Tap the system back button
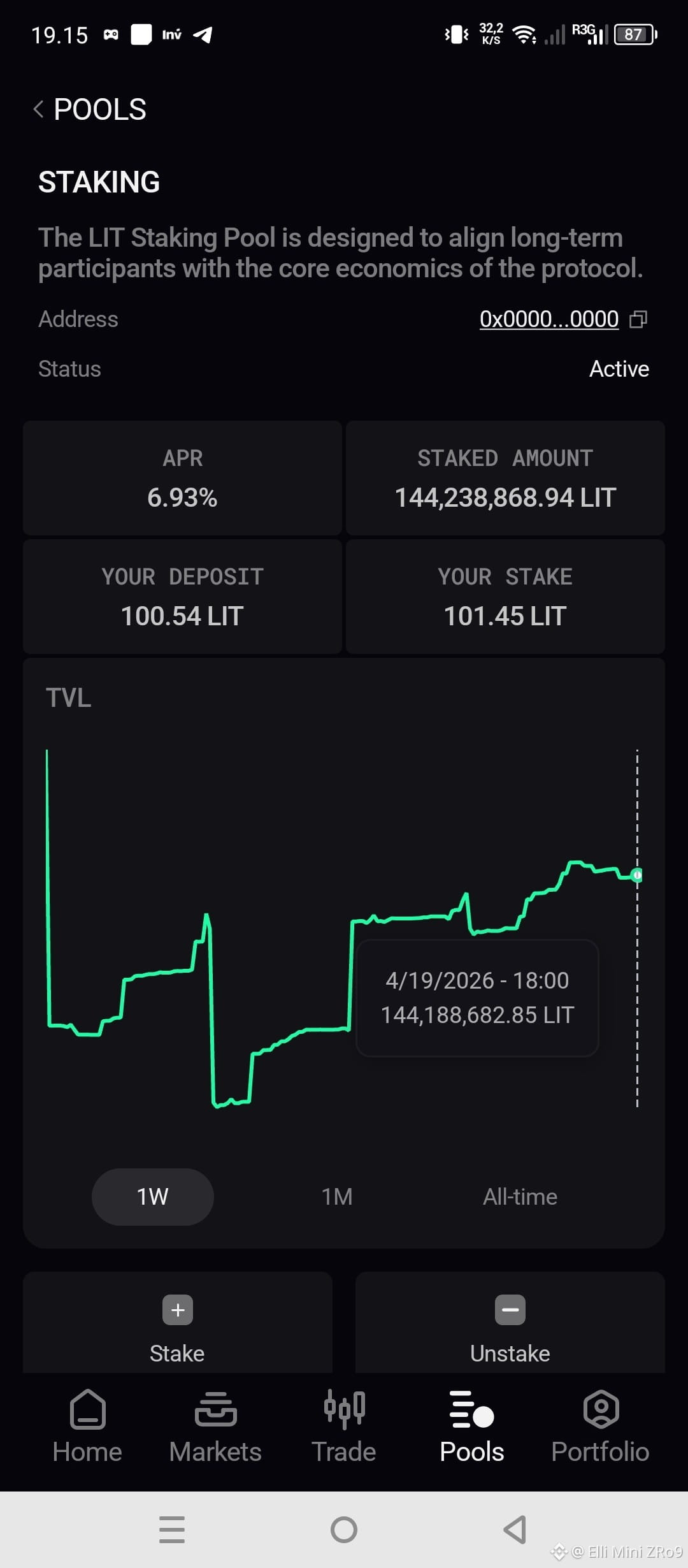The image size is (688, 1568). click(x=515, y=1529)
